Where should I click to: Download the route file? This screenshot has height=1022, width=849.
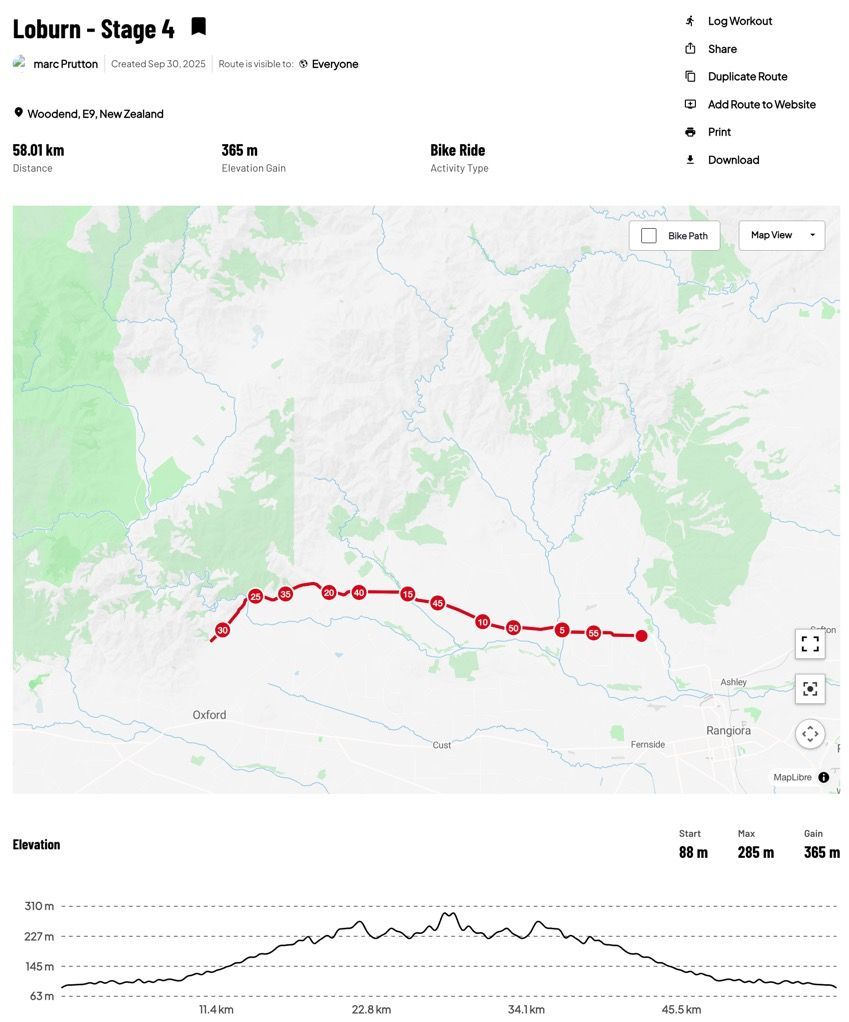732,160
